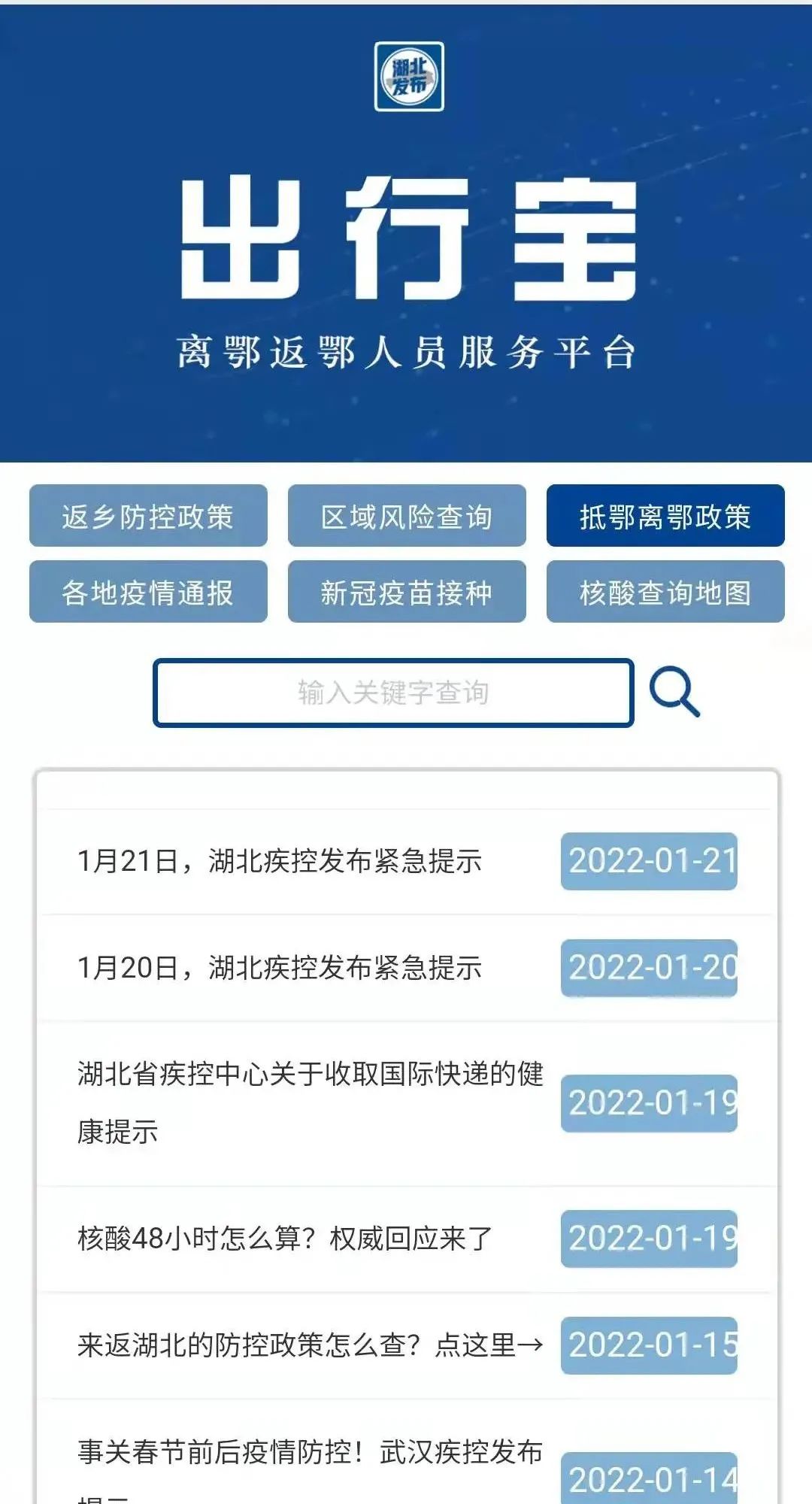The image size is (812, 1504).
Task: Open 1月20日 湖北疾控发布紧急提示 article
Action: pyautogui.click(x=280, y=968)
